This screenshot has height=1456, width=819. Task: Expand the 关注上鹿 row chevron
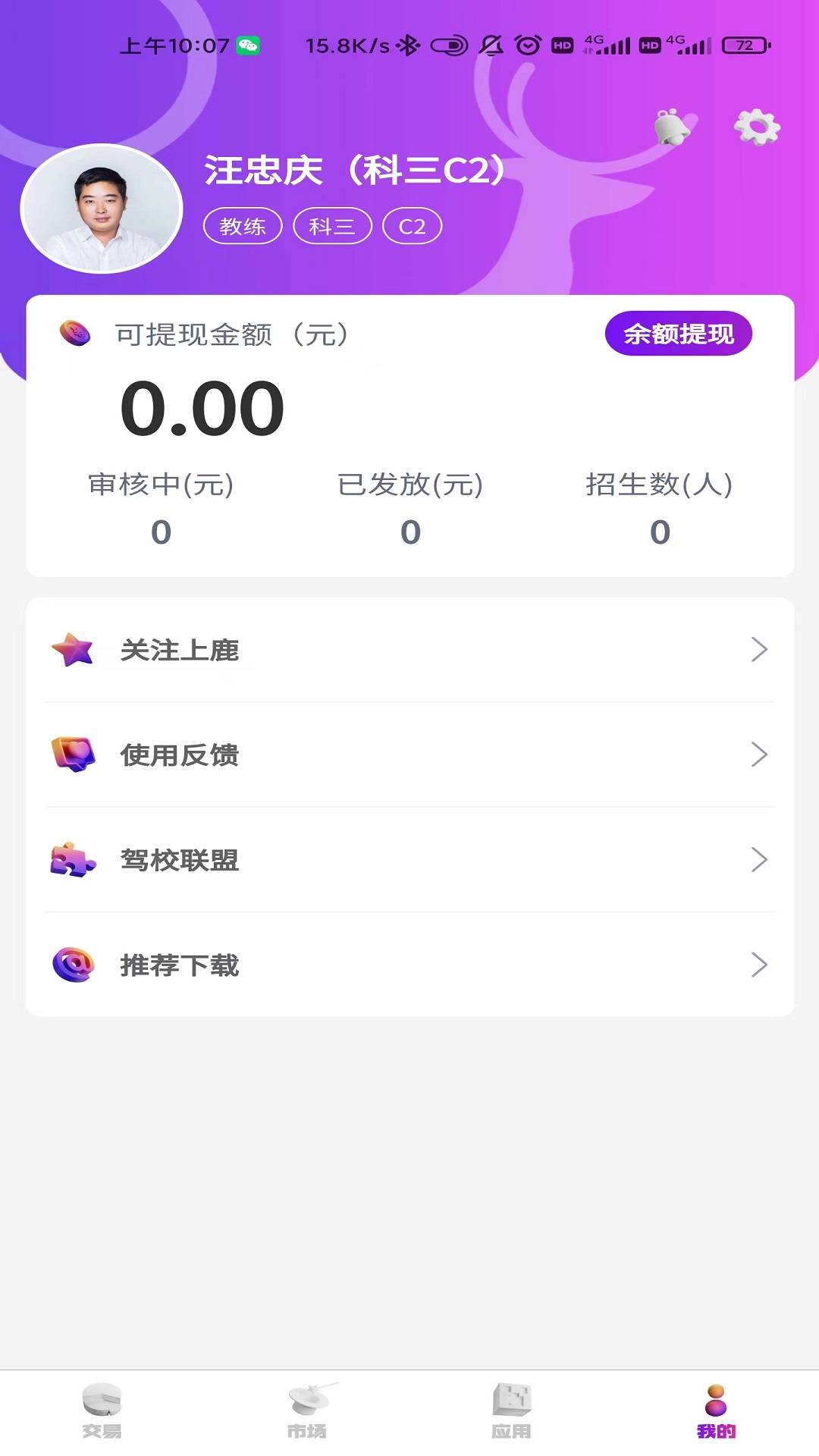pyautogui.click(x=761, y=650)
